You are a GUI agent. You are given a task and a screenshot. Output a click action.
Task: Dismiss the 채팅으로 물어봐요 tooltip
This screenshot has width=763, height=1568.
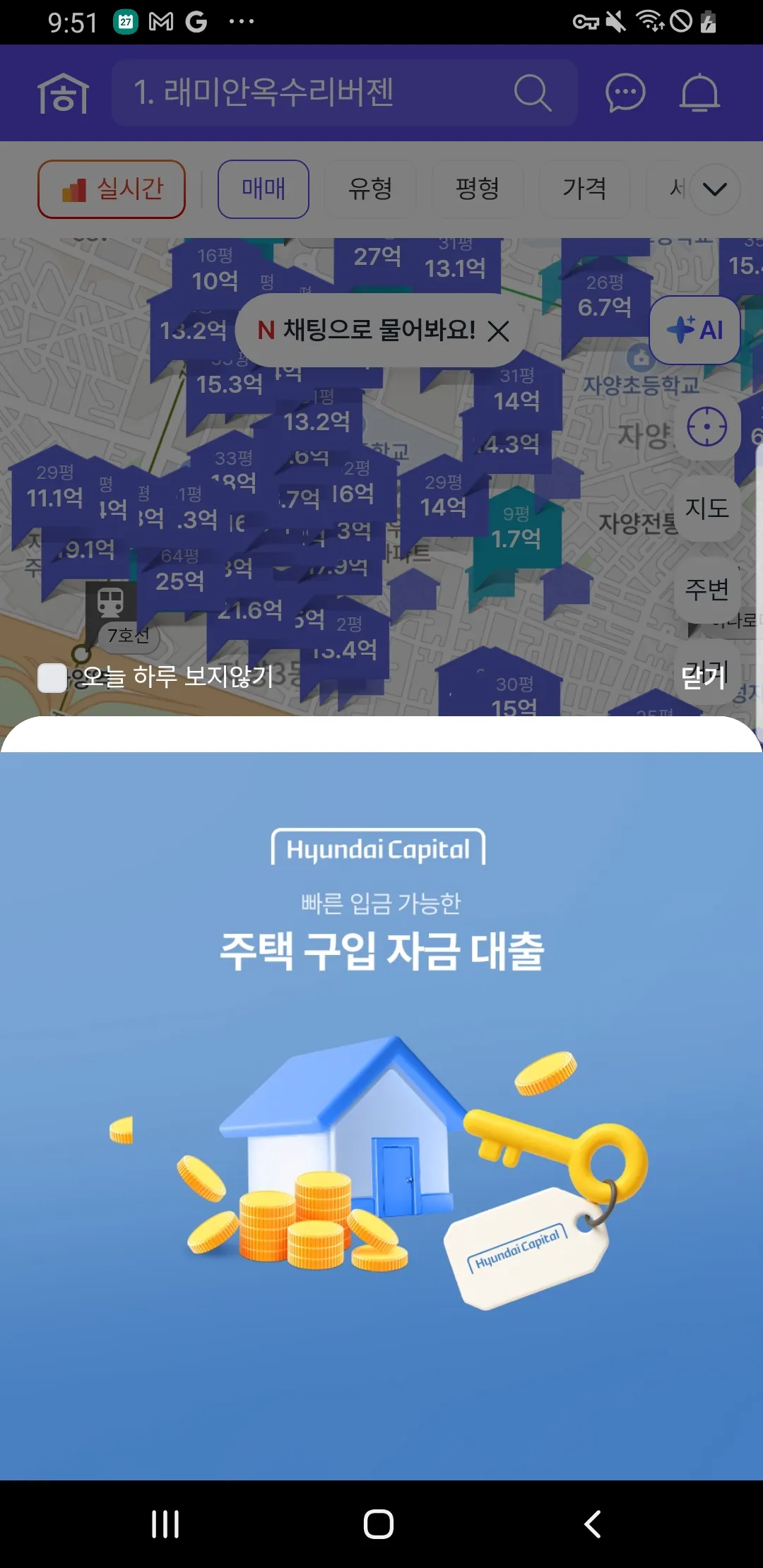coord(499,331)
